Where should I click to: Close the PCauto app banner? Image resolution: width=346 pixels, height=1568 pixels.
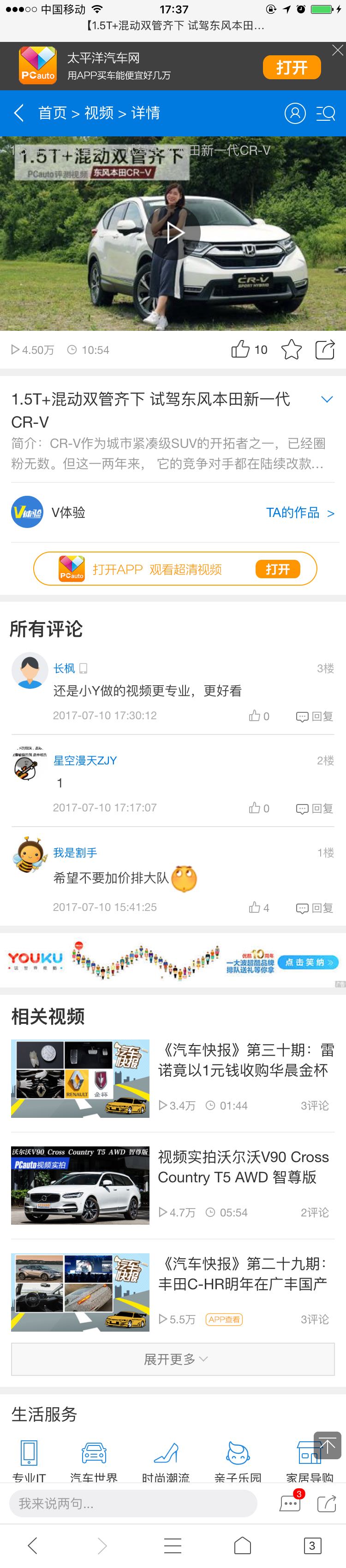coord(337,51)
